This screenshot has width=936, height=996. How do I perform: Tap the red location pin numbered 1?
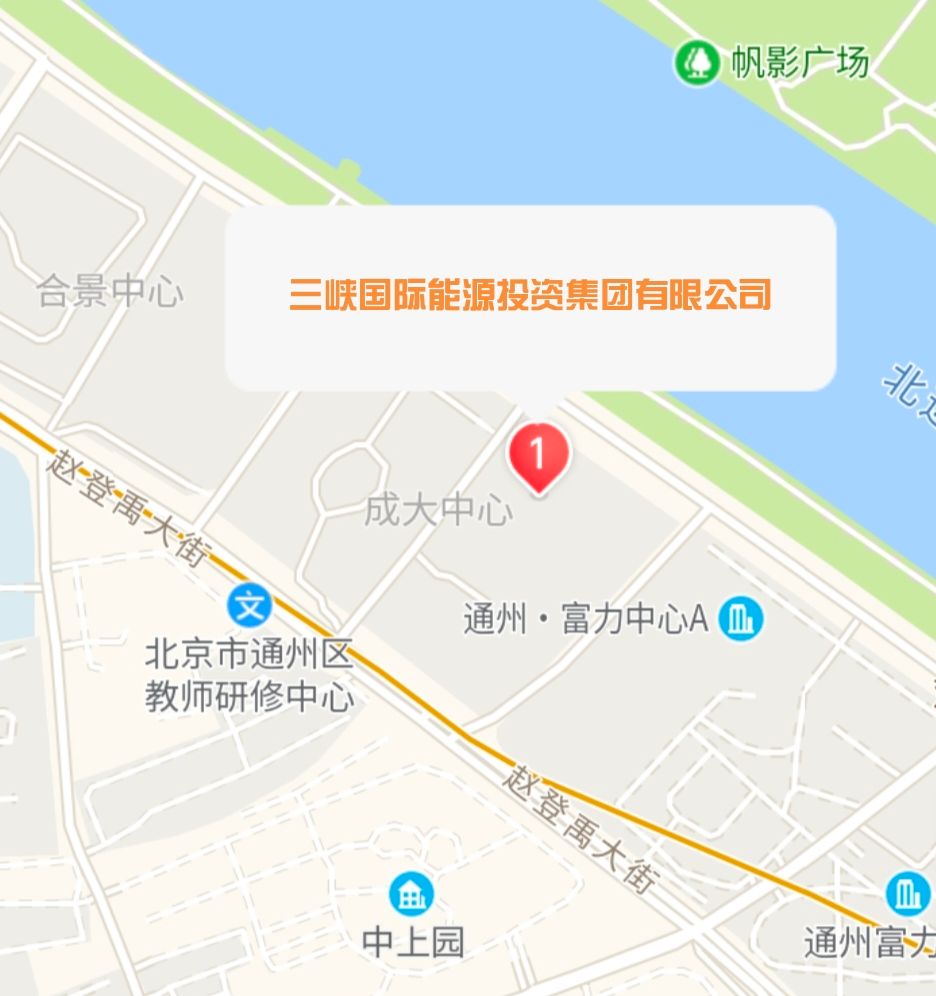pos(538,455)
